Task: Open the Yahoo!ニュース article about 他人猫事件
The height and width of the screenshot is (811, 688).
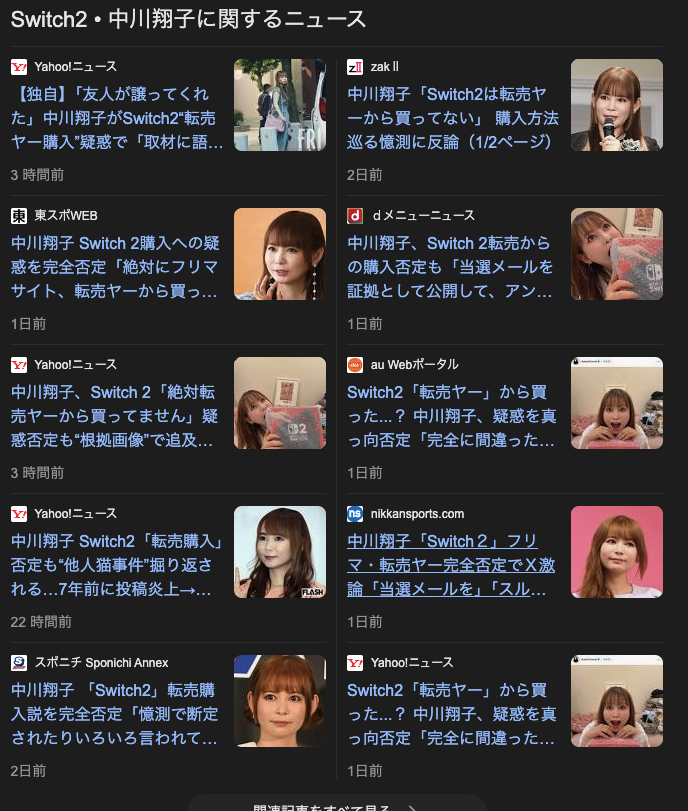Action: pos(115,565)
